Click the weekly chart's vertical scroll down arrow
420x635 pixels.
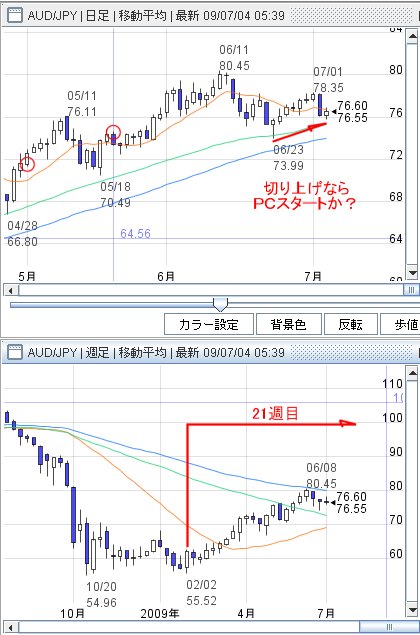click(x=412, y=610)
